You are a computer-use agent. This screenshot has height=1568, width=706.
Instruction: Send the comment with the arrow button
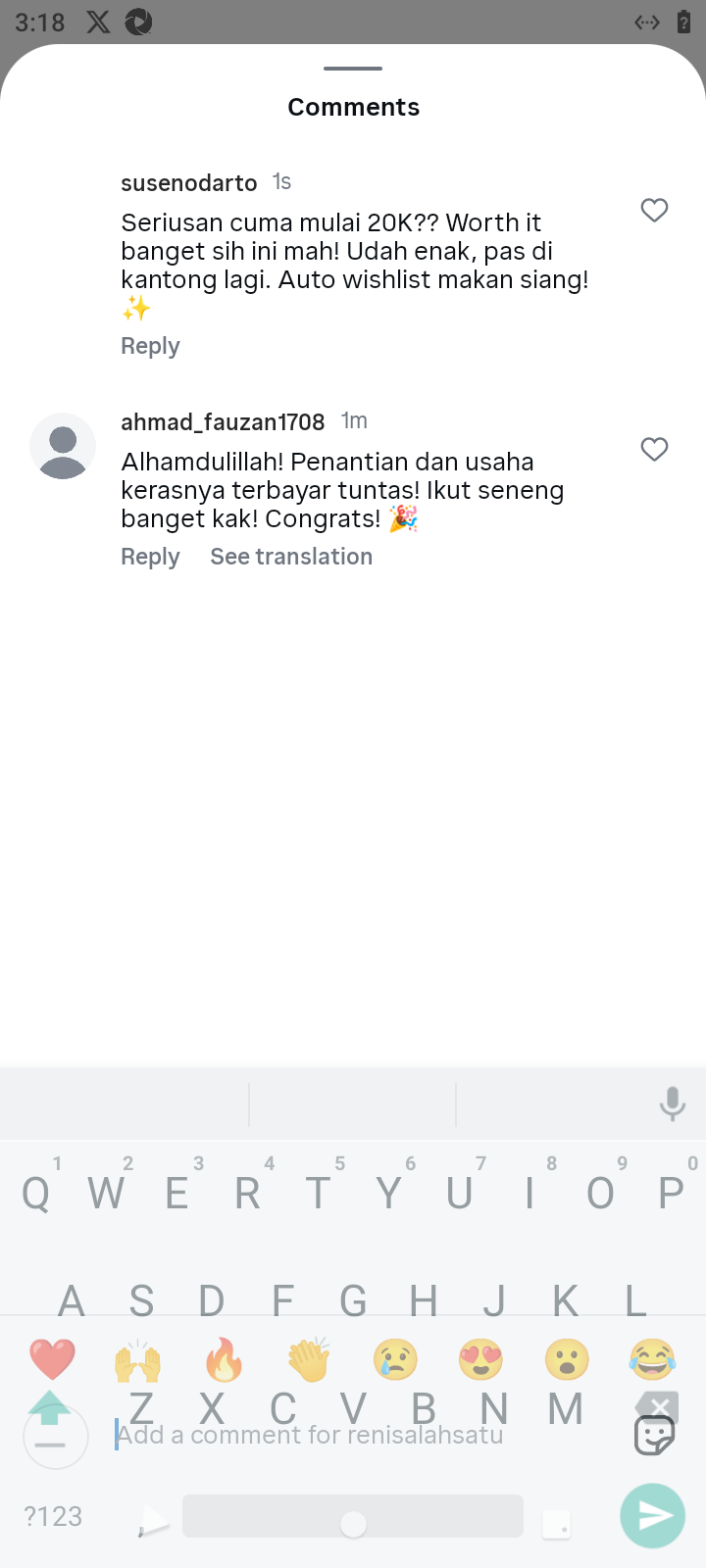coord(652,1516)
